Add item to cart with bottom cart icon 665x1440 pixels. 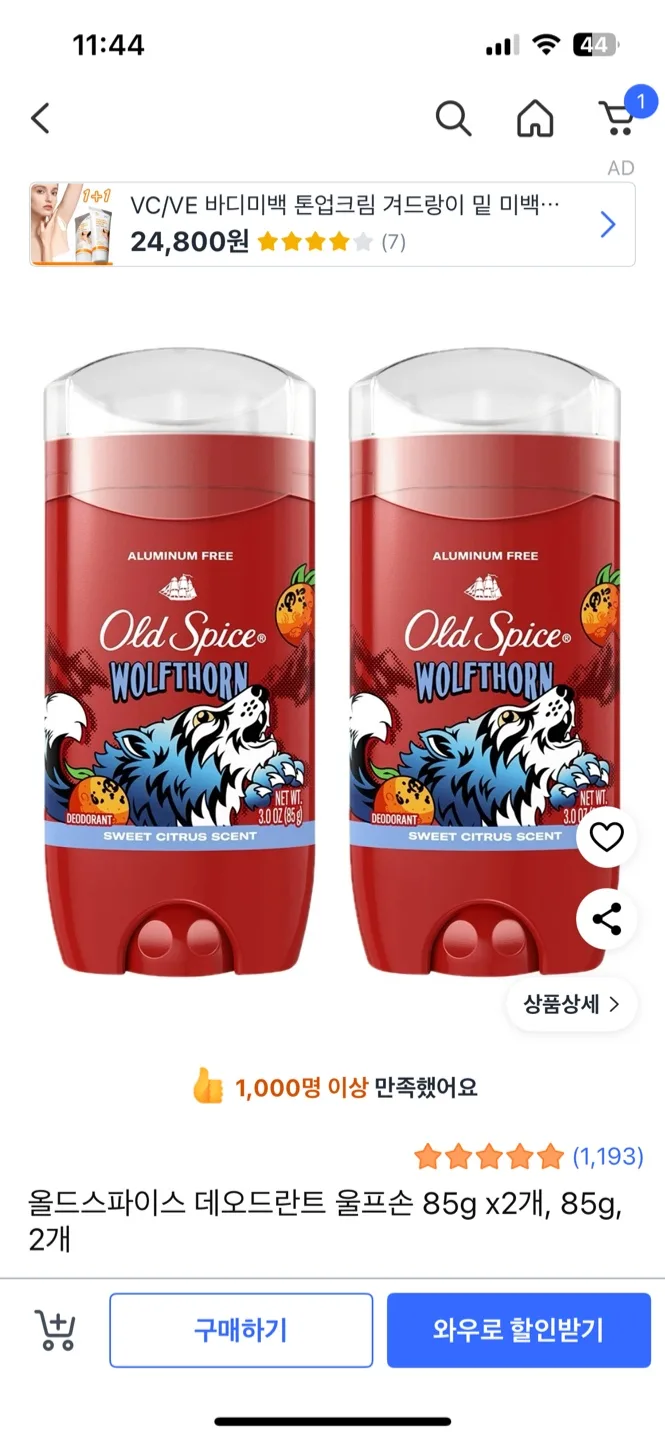click(x=55, y=1330)
